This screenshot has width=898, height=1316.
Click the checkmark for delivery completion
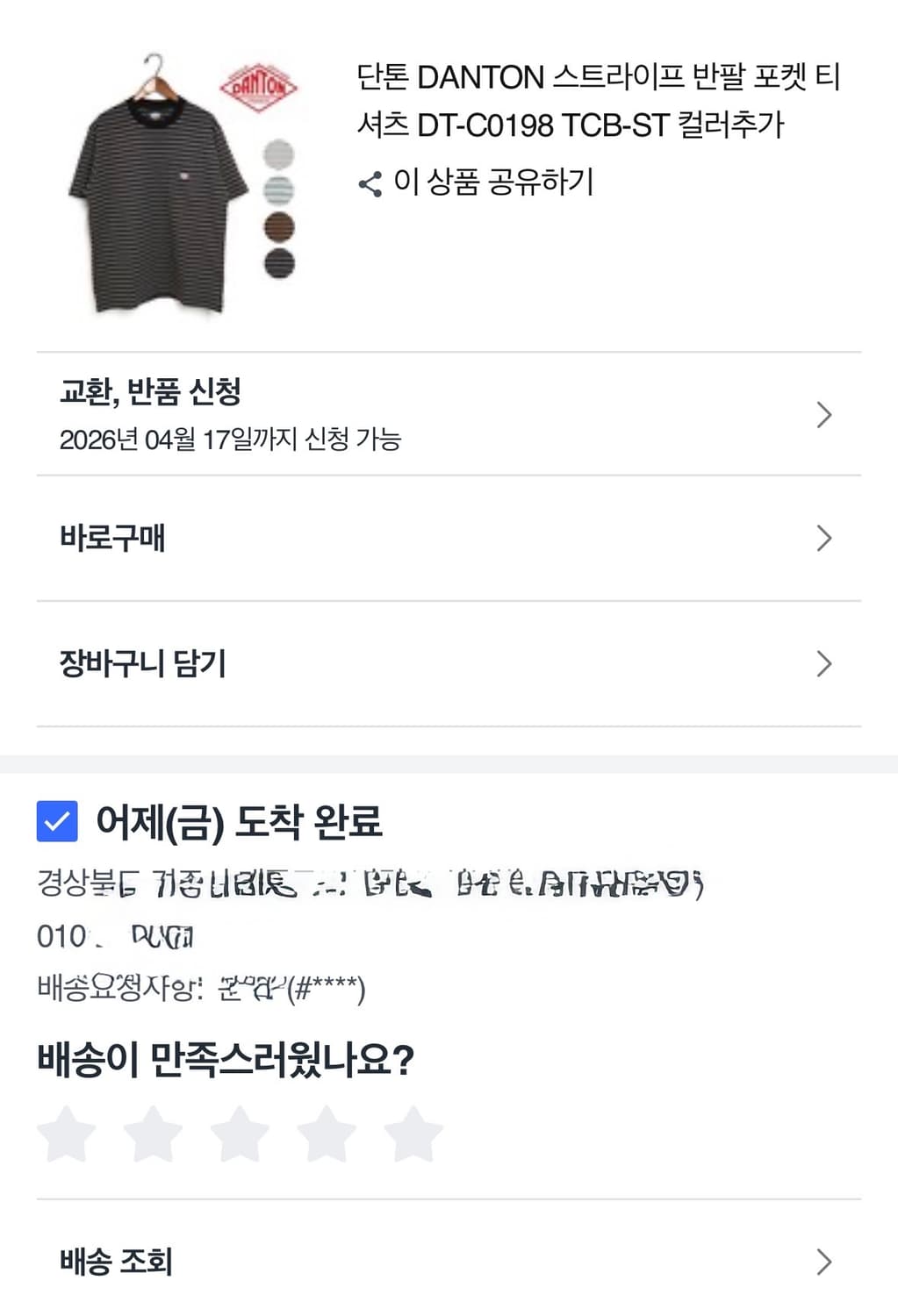tap(58, 822)
